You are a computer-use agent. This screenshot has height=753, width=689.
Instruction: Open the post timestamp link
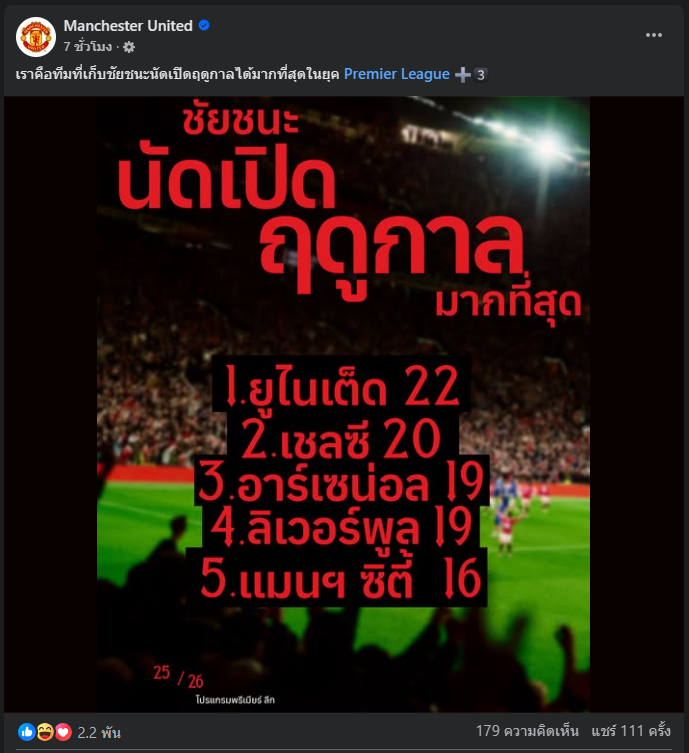pos(88,46)
